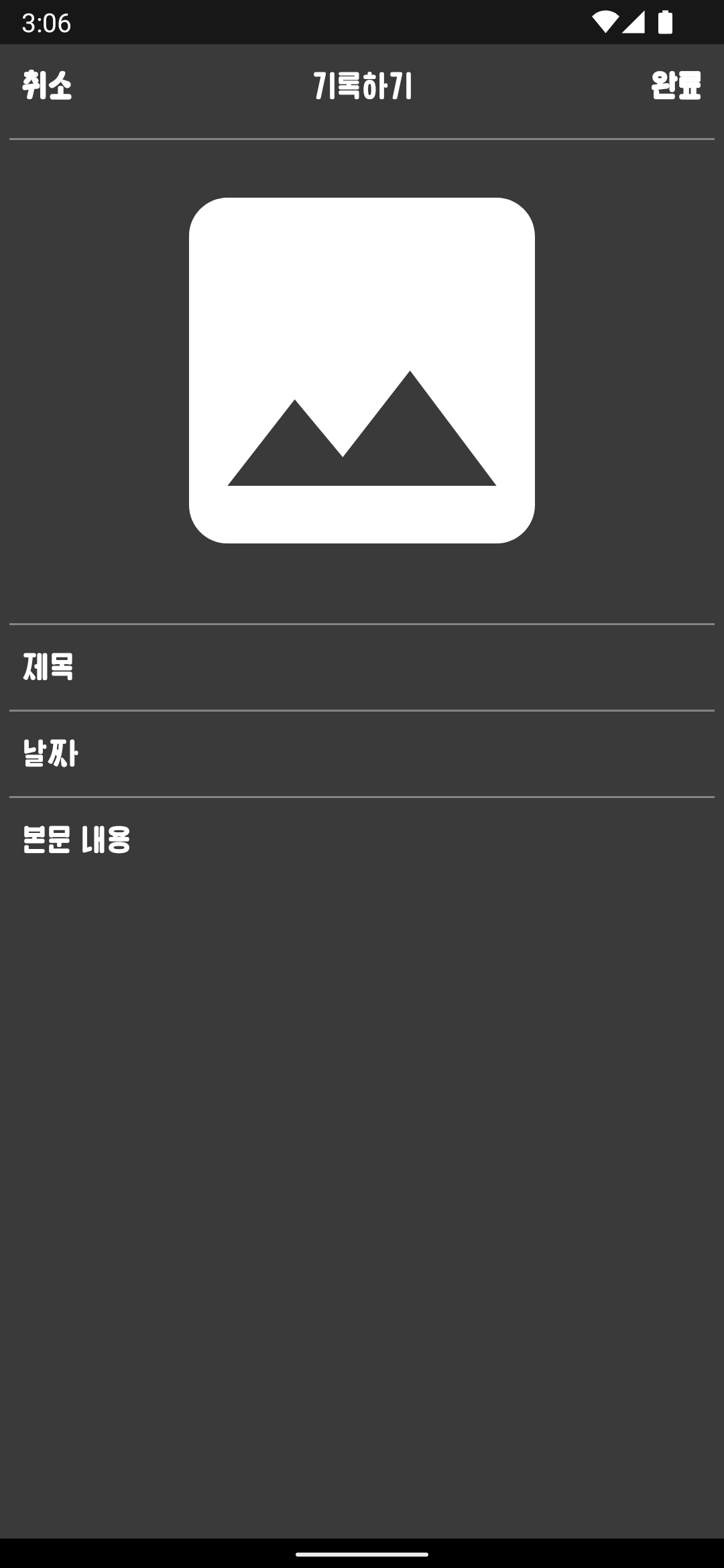Tap the separator line above 제목
The width and height of the screenshot is (724, 1568).
[x=362, y=623]
